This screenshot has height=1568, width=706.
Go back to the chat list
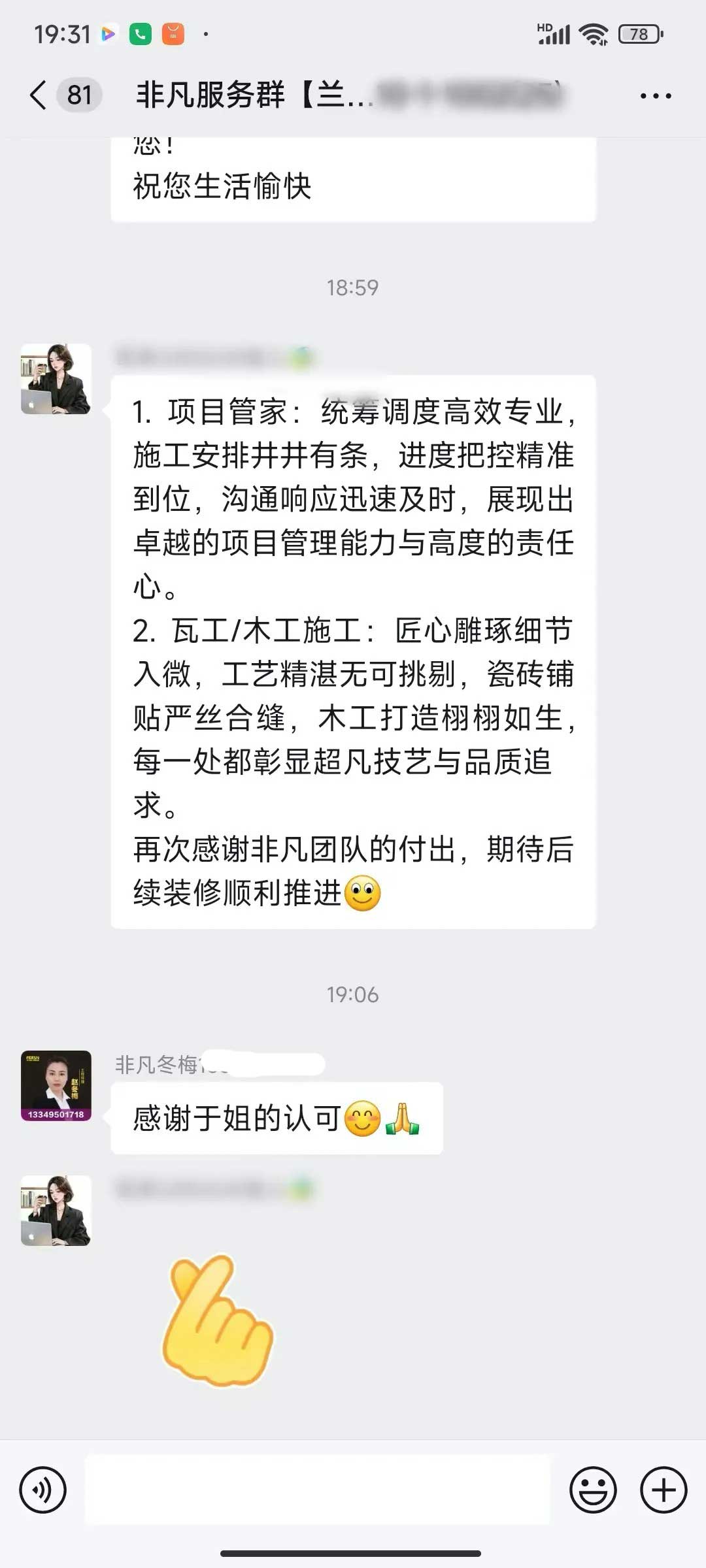[x=39, y=95]
